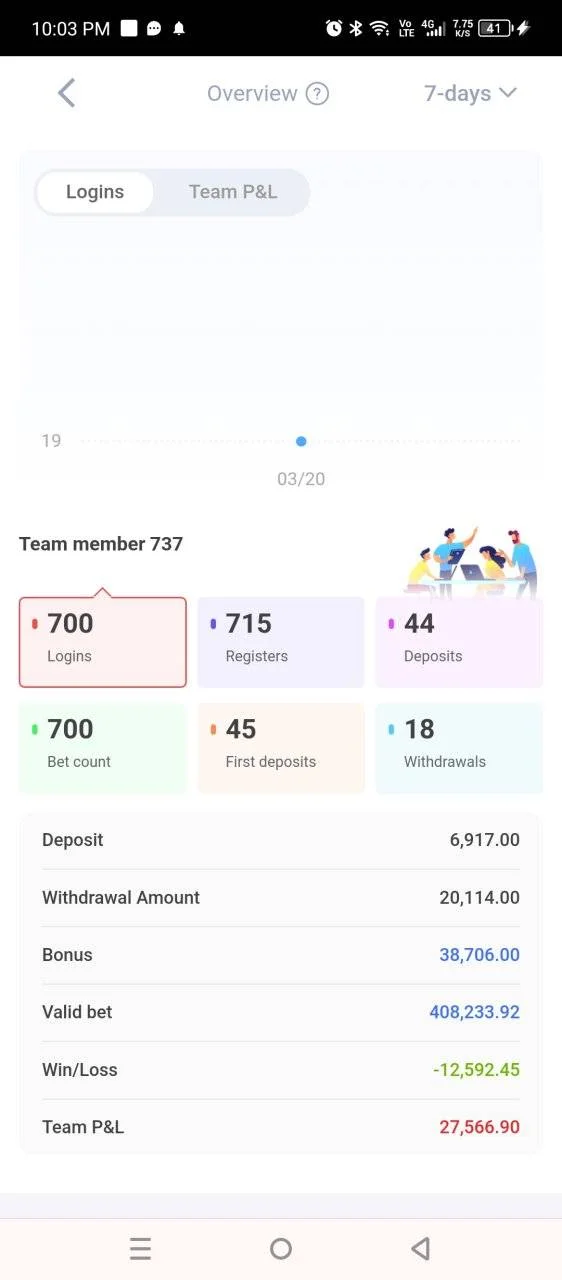Tap the system back navigation button
Image resolution: width=562 pixels, height=1280 pixels.
(421, 1248)
